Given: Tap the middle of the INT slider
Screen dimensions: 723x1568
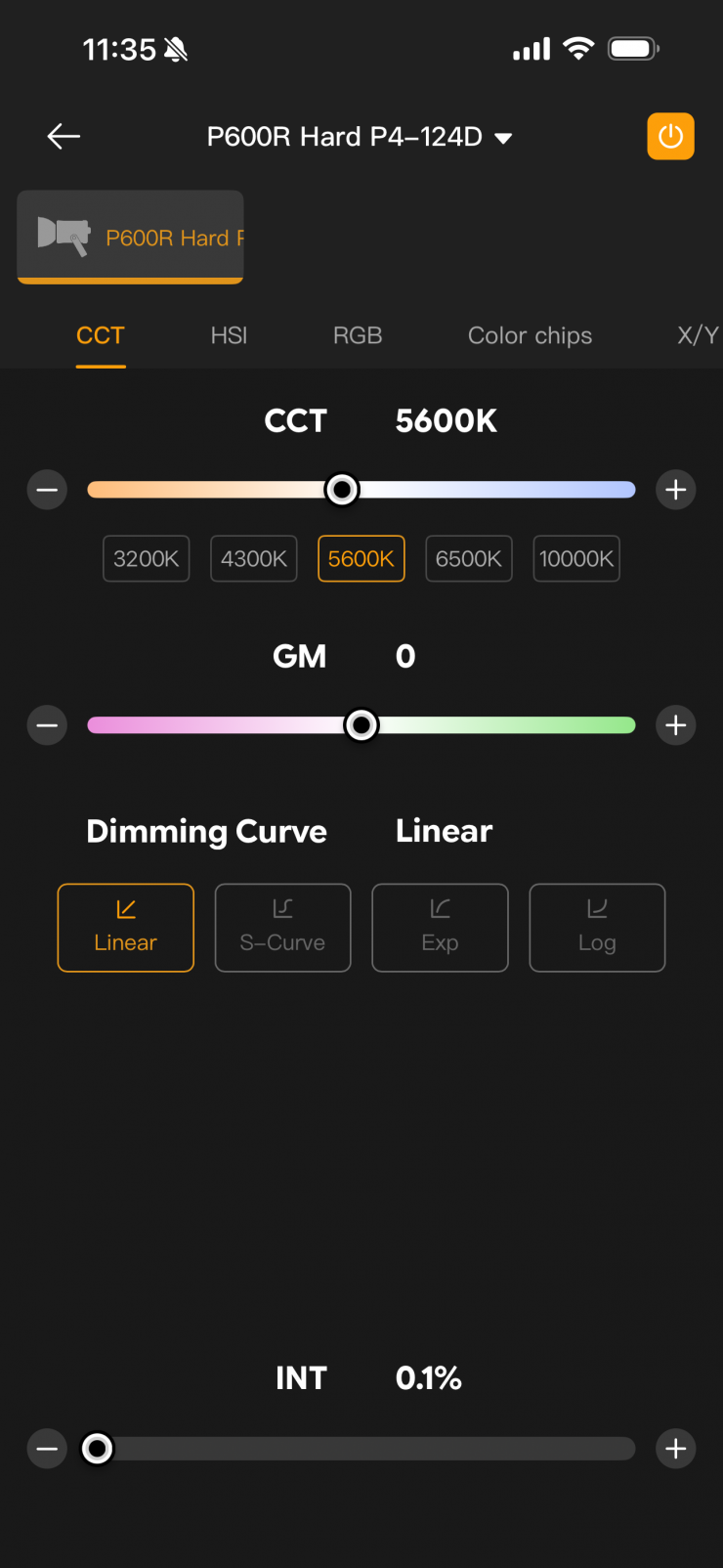Looking at the screenshot, I should click(361, 1449).
